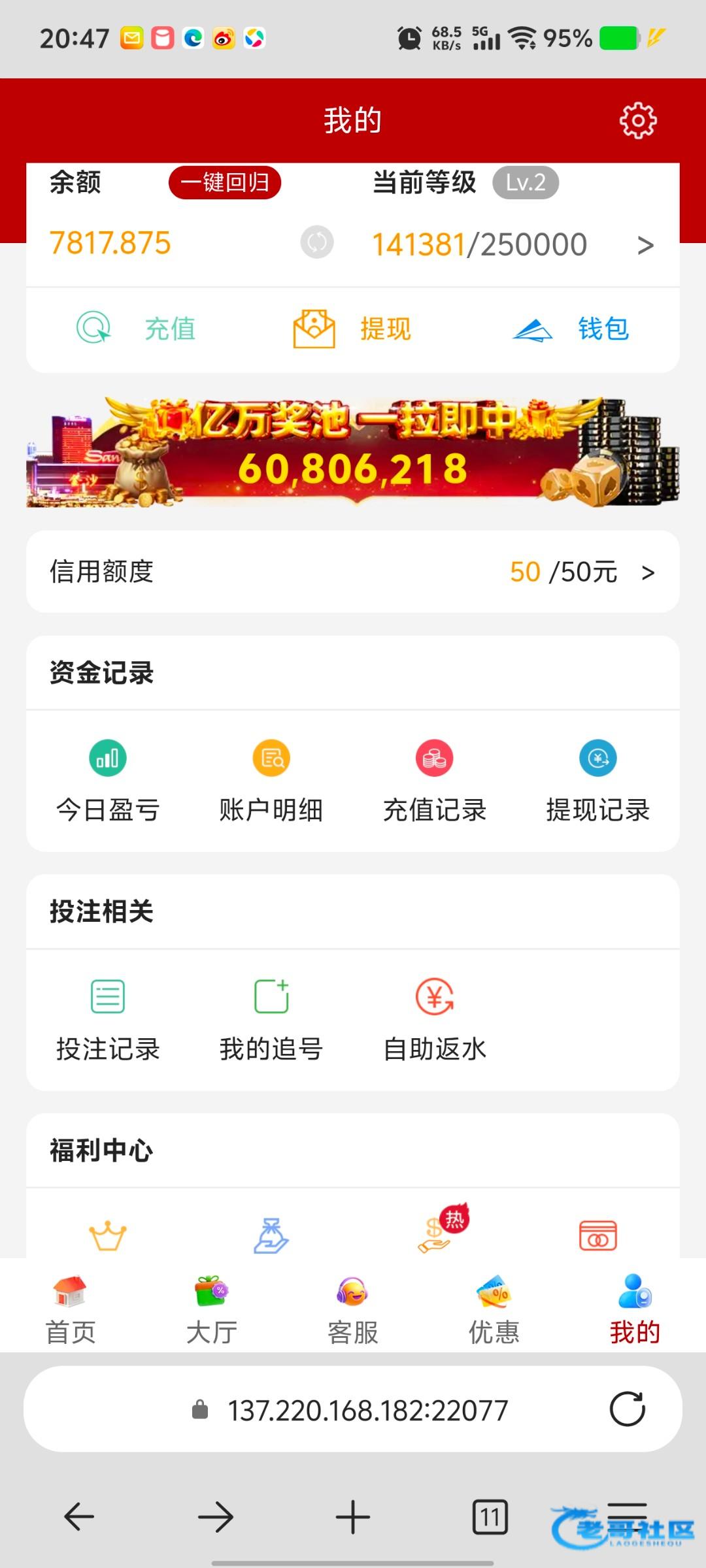
Task: Reload the page in browser
Action: (x=627, y=1409)
